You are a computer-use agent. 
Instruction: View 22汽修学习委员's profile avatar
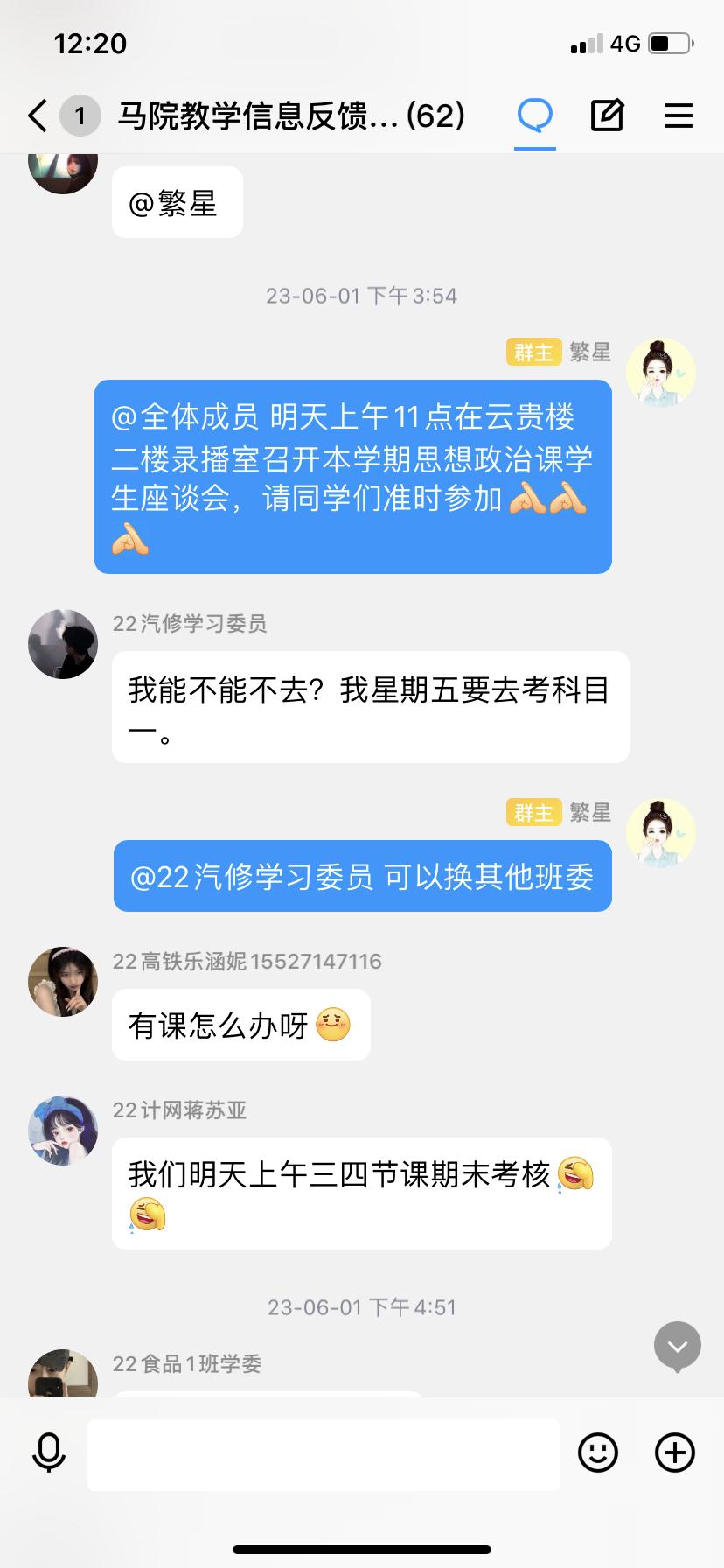(63, 644)
